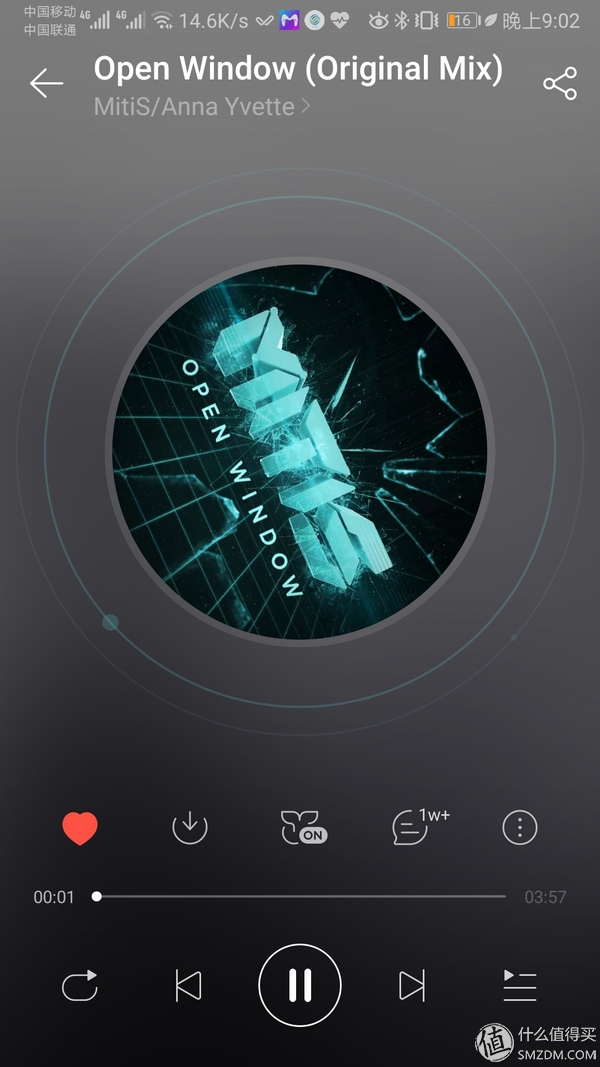The height and width of the screenshot is (1067, 600).
Task: Skip to the next track
Action: [x=411, y=986]
